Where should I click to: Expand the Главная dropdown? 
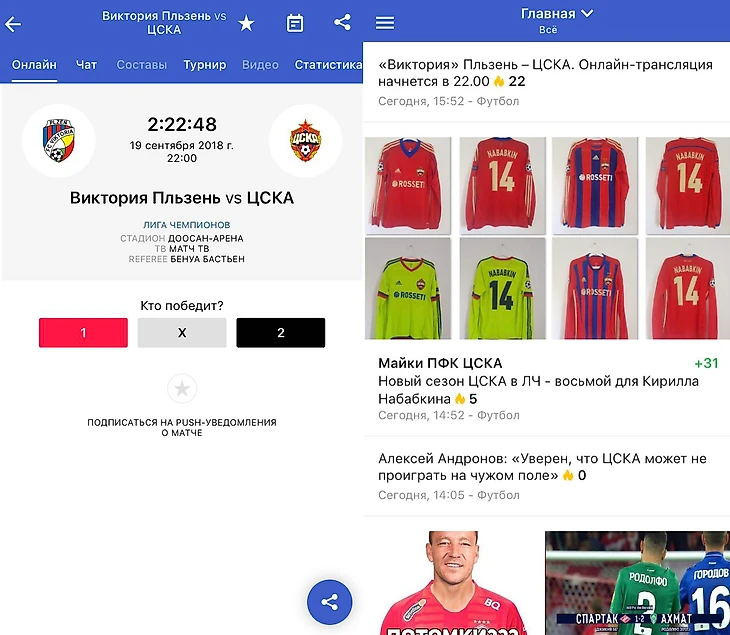(557, 14)
